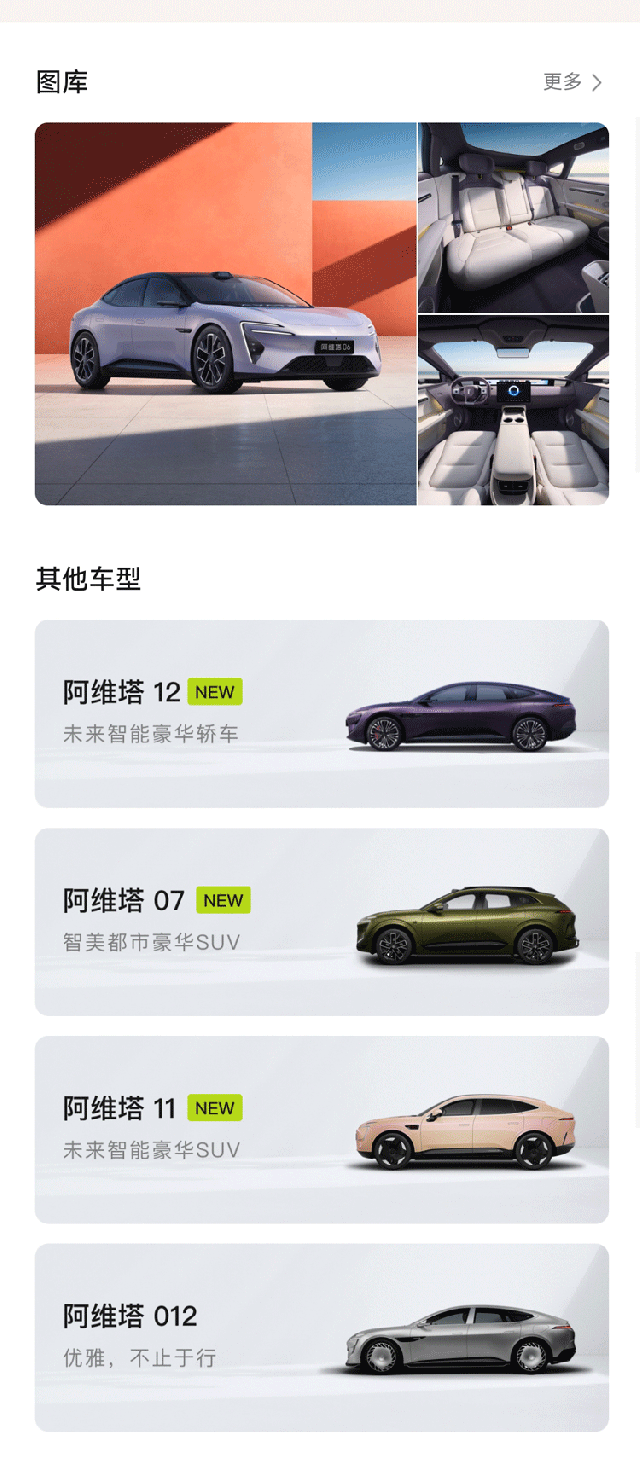The height and width of the screenshot is (1473, 640).
Task: View the rear seat interior photo
Action: tap(513, 217)
